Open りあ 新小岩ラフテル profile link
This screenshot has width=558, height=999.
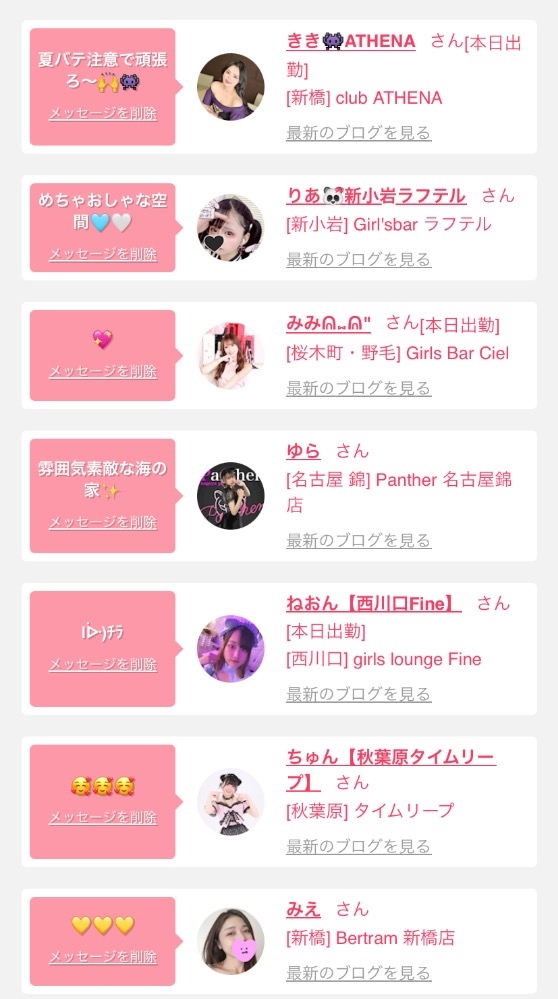(x=376, y=196)
